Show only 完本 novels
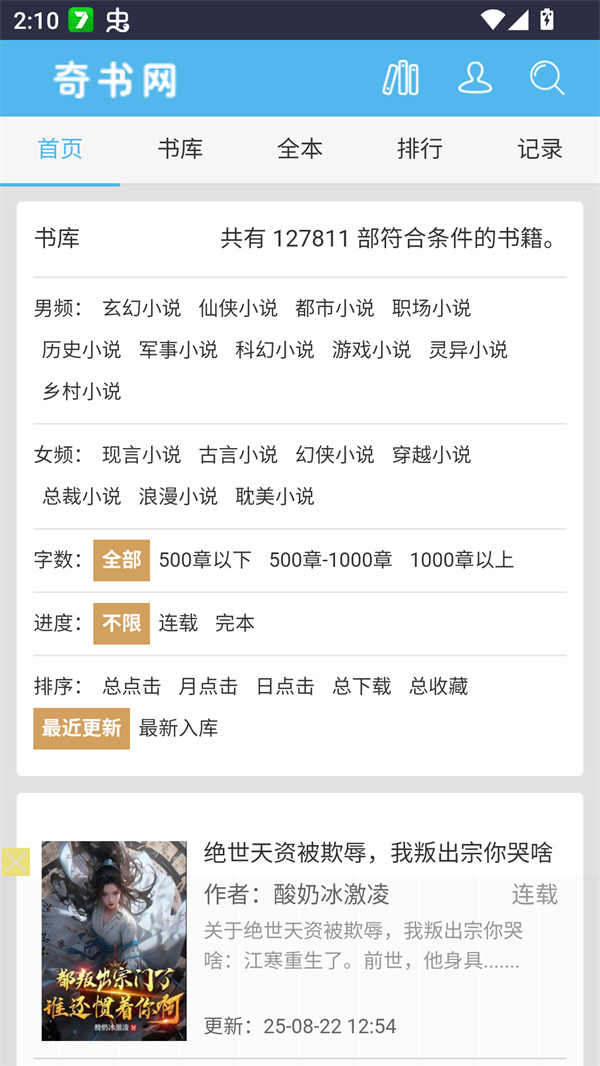Screen dimensions: 600x1066 coord(235,623)
